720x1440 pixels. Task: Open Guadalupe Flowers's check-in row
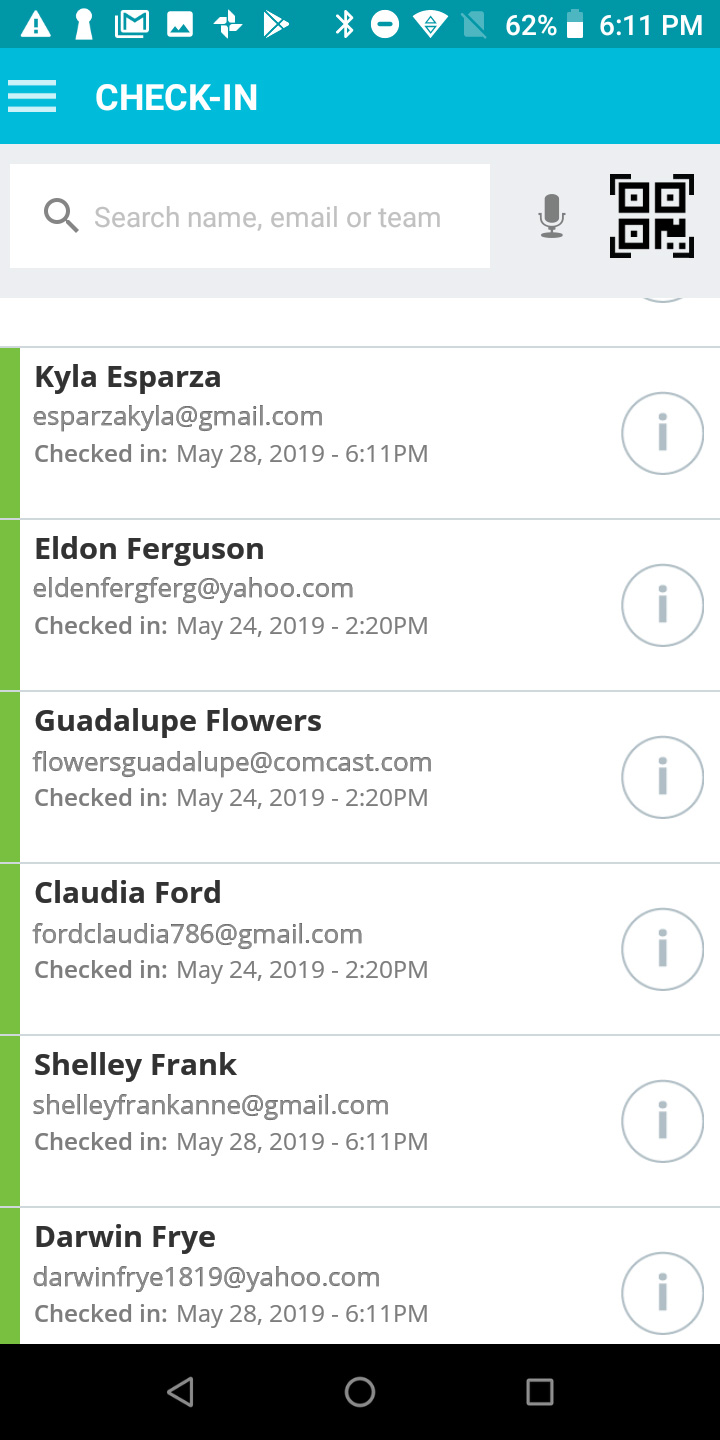[x=360, y=777]
